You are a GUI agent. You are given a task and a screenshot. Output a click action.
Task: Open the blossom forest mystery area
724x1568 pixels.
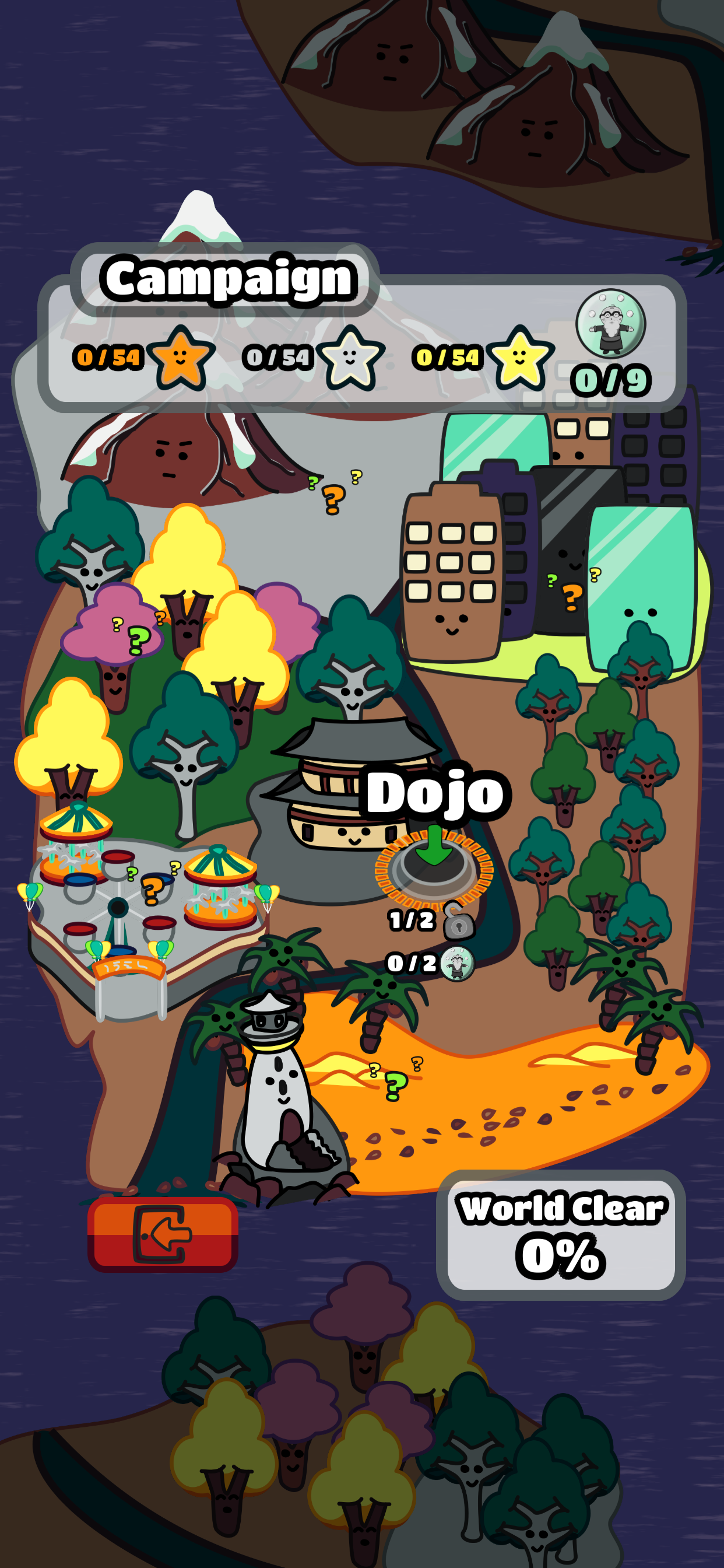coord(139,639)
